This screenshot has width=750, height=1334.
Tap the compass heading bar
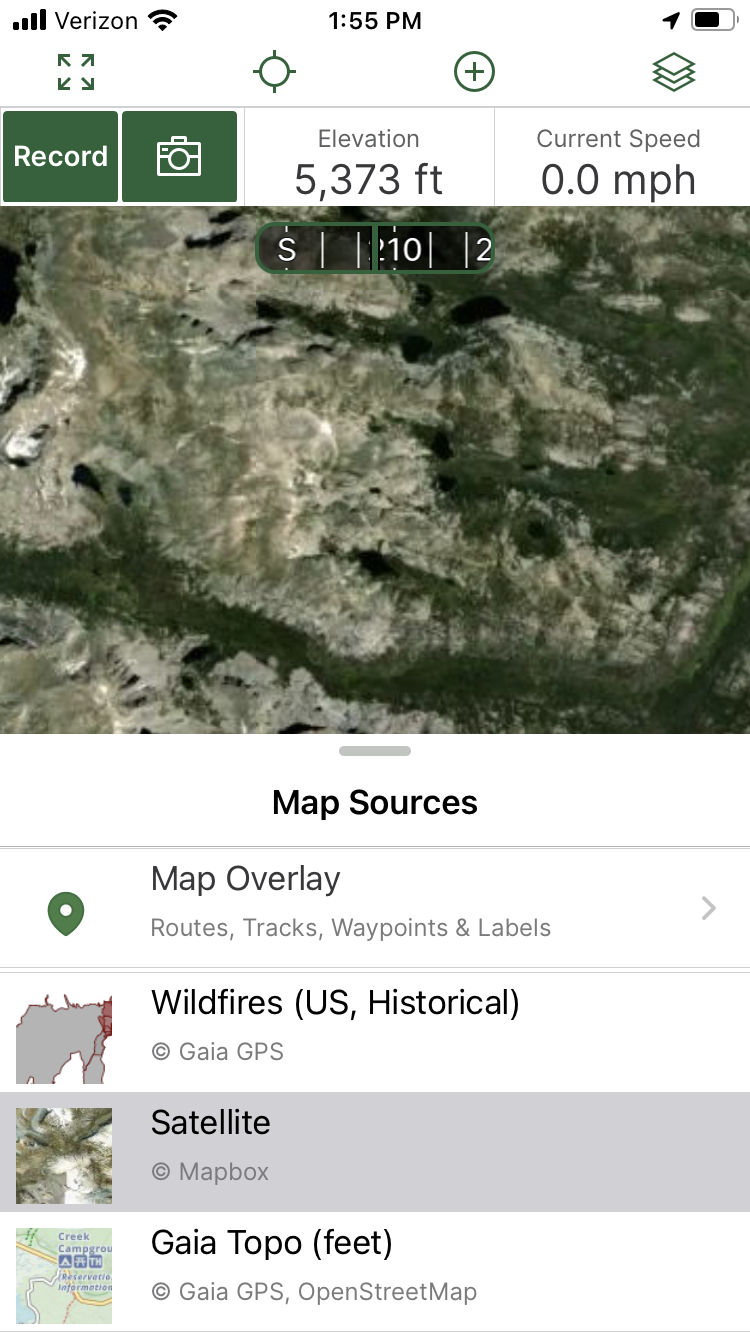click(375, 248)
